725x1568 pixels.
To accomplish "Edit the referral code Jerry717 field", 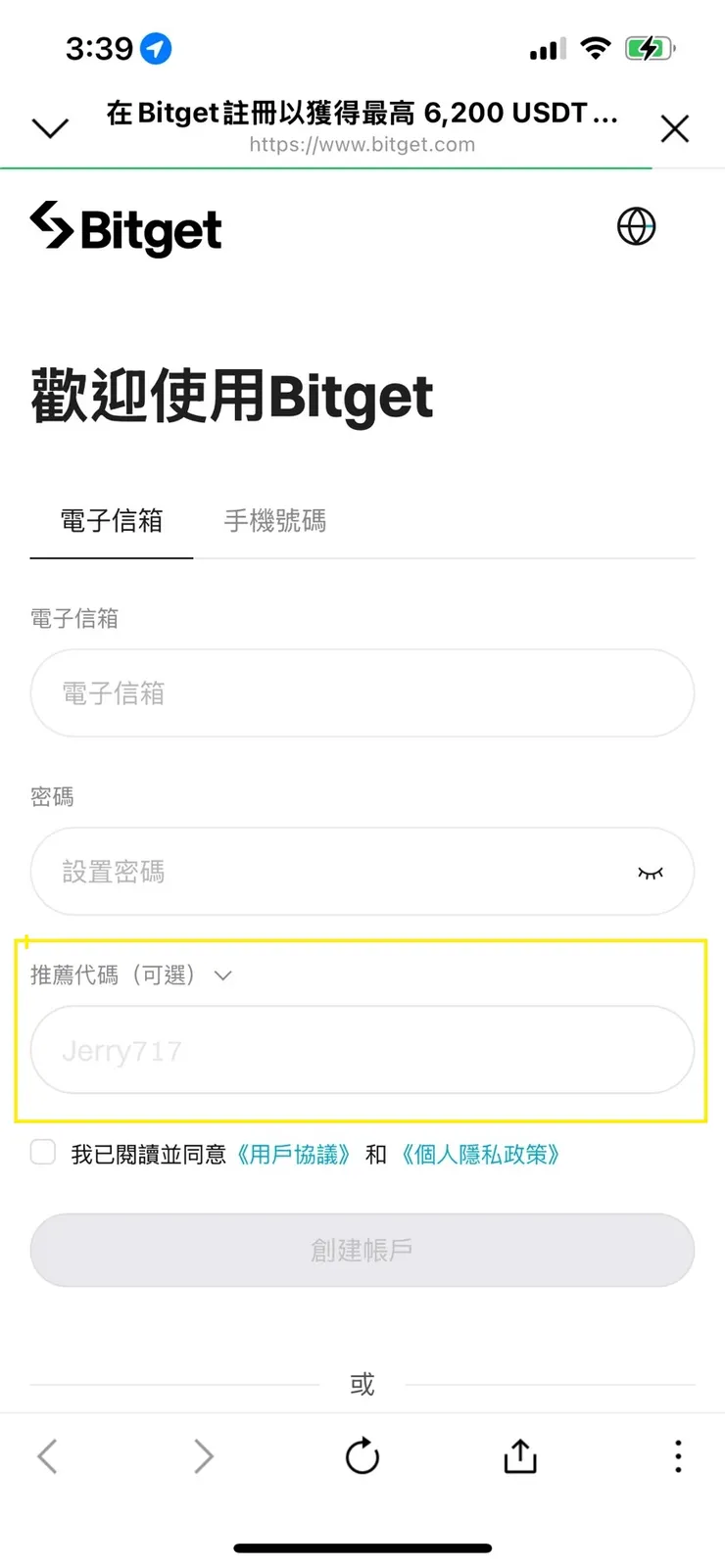I will 362,1051.
